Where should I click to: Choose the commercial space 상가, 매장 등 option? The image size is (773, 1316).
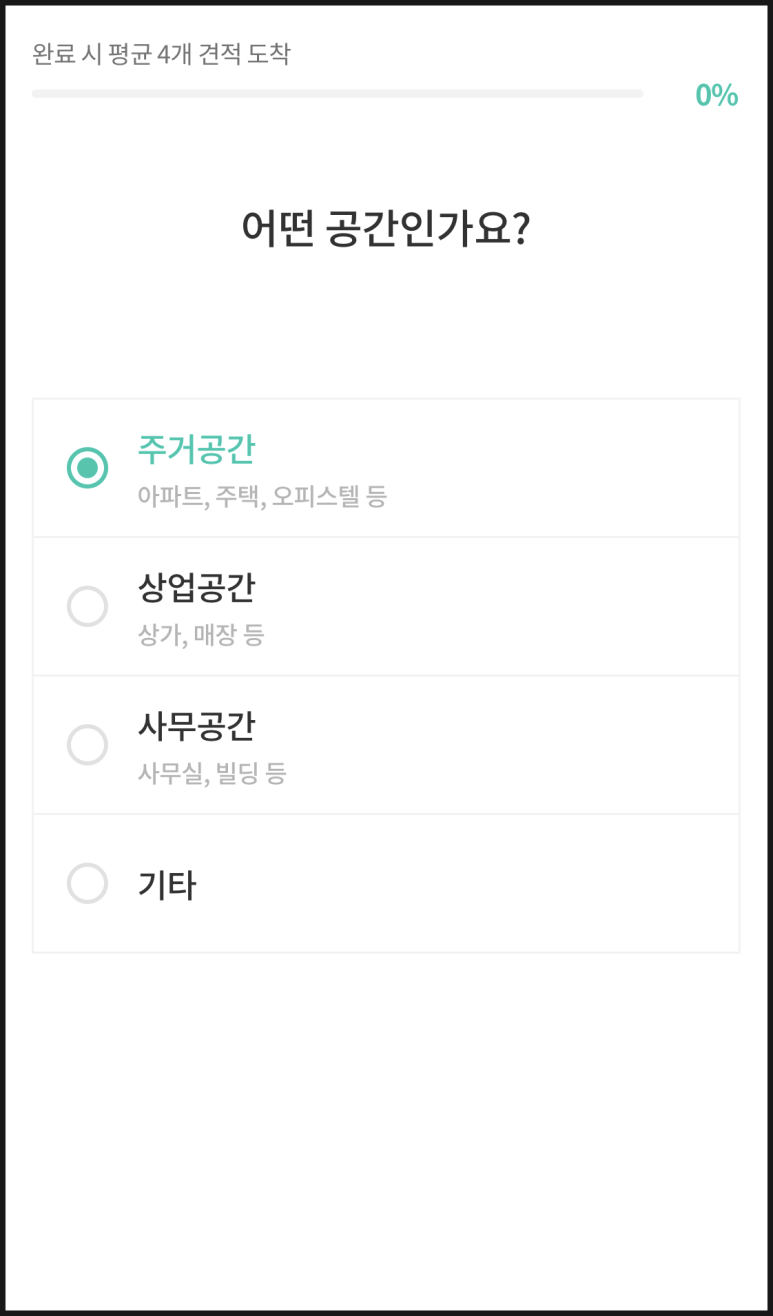coord(386,606)
